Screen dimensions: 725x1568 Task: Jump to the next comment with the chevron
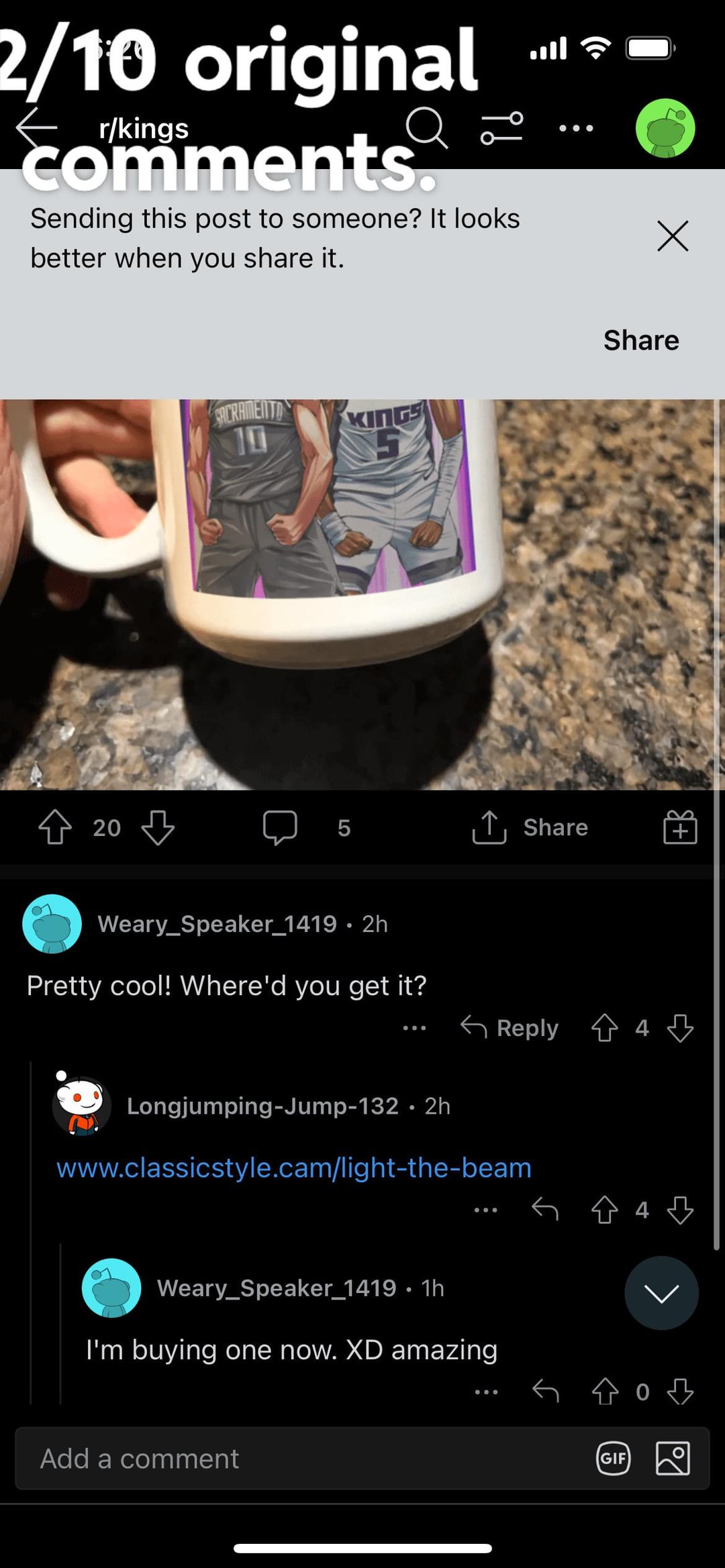661,1293
